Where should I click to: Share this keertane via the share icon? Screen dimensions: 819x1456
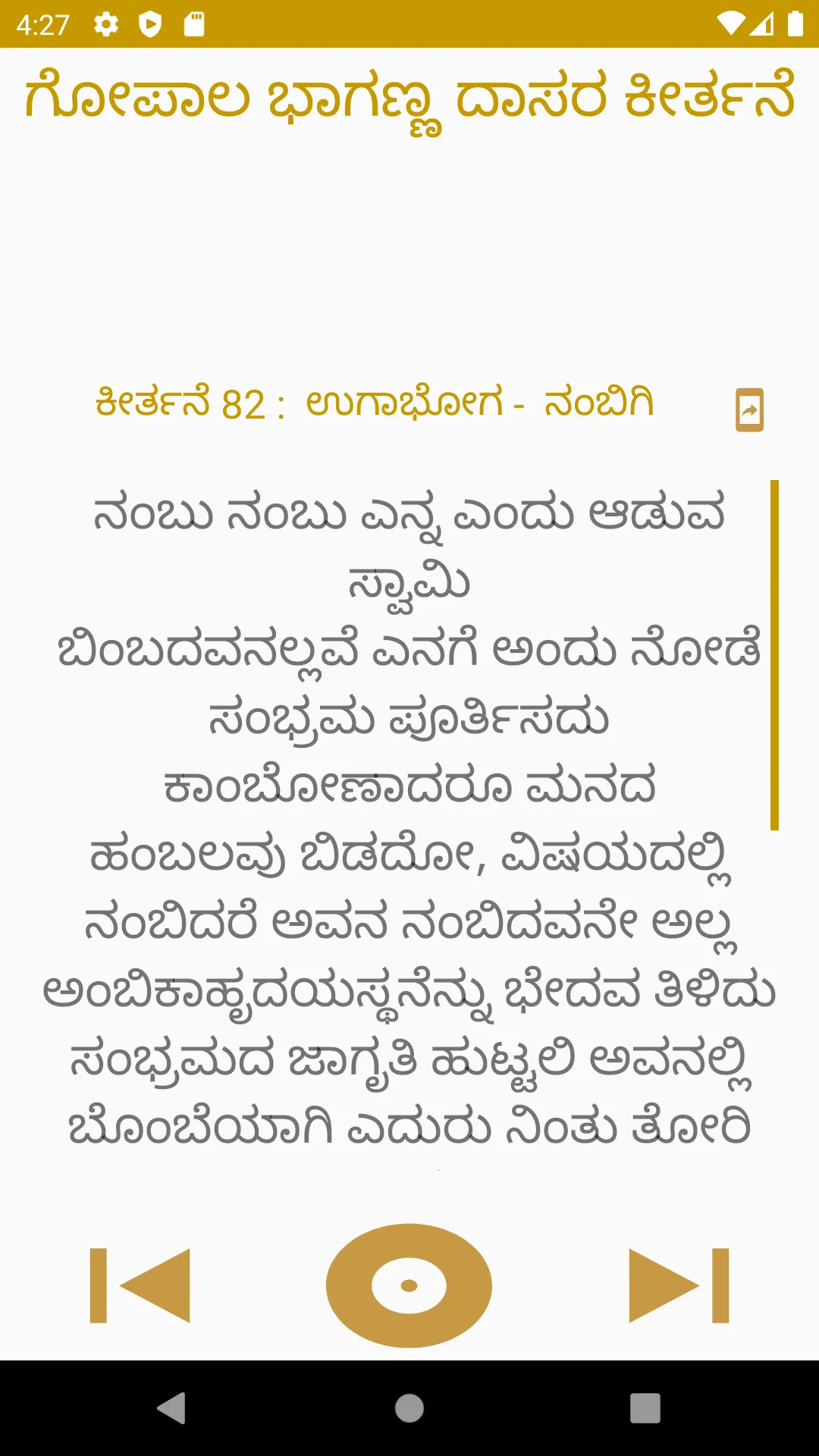point(749,410)
